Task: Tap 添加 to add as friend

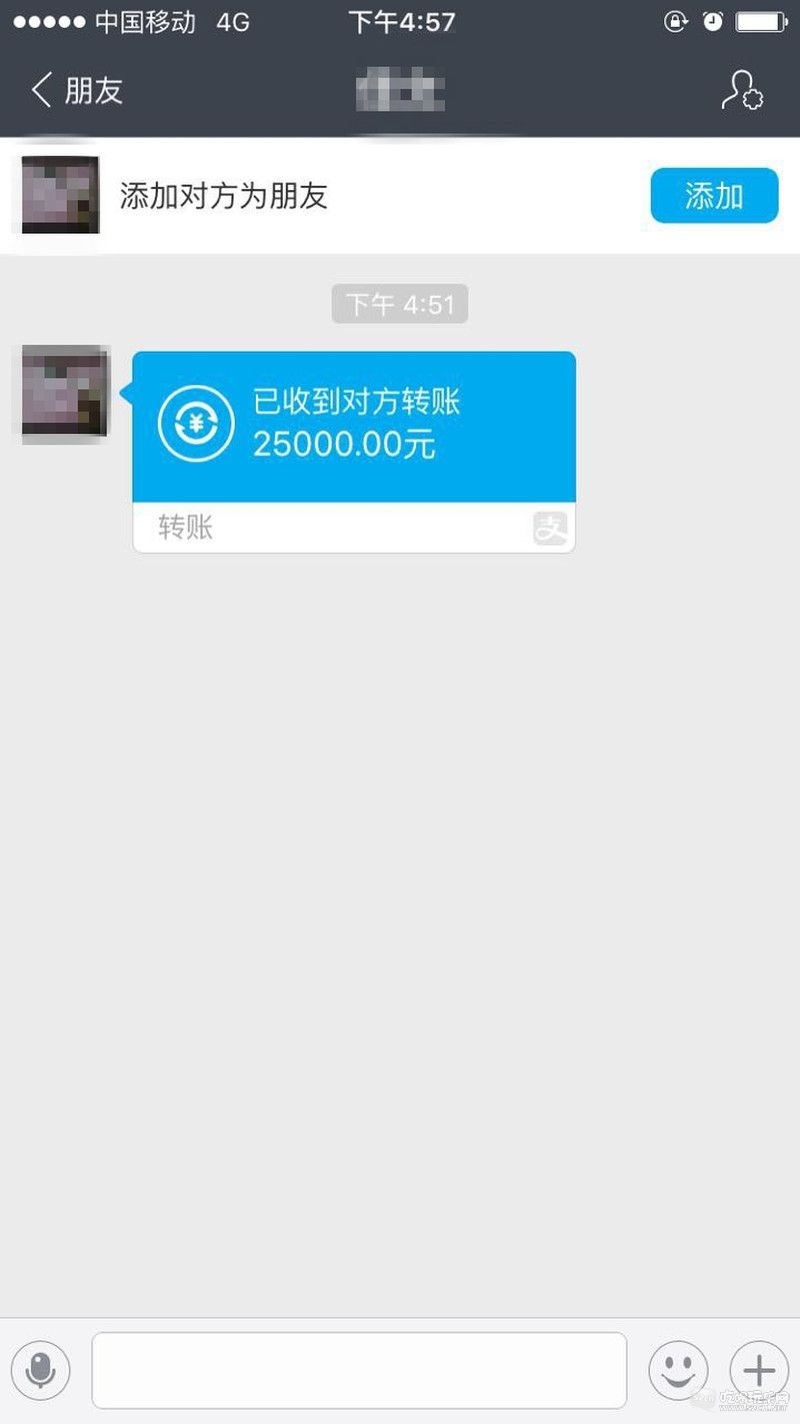Action: point(714,196)
